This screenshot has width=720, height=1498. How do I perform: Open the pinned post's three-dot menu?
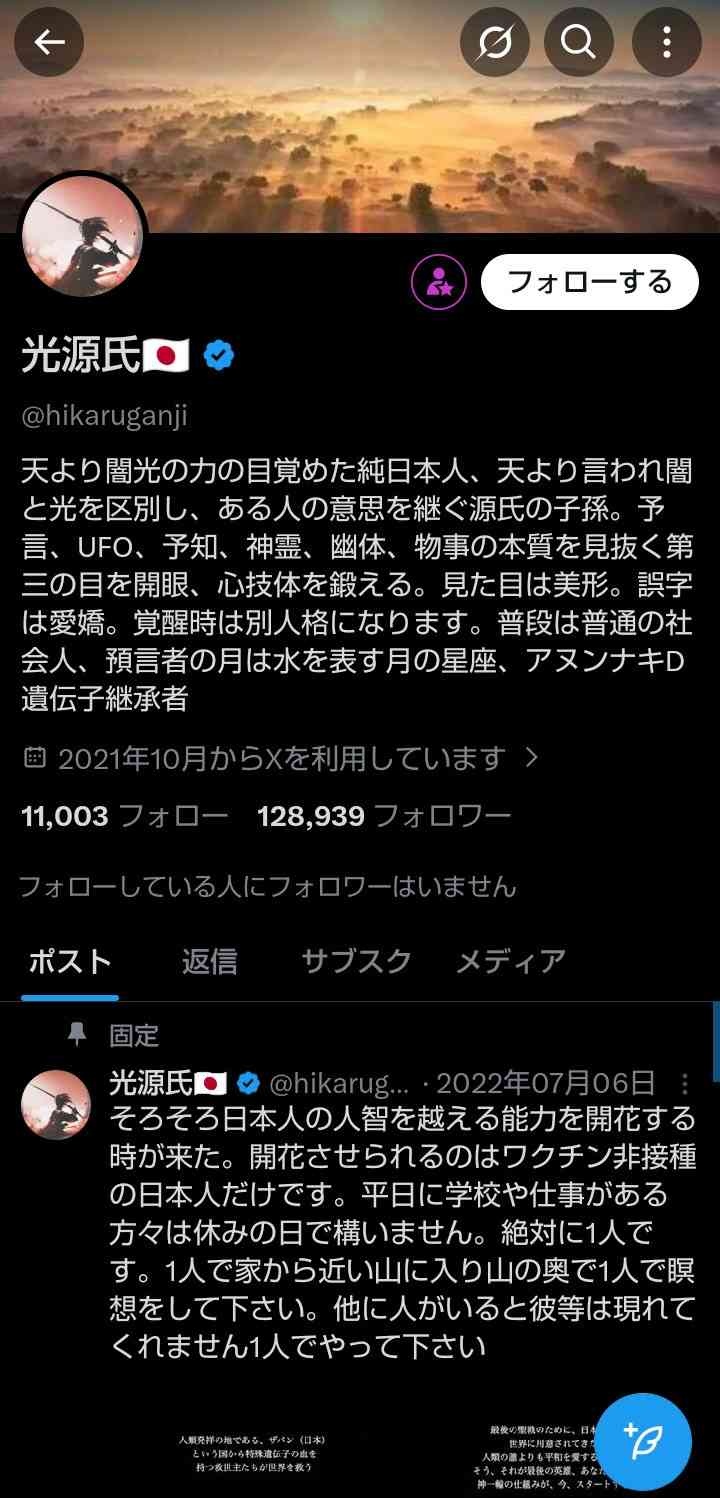point(685,1084)
